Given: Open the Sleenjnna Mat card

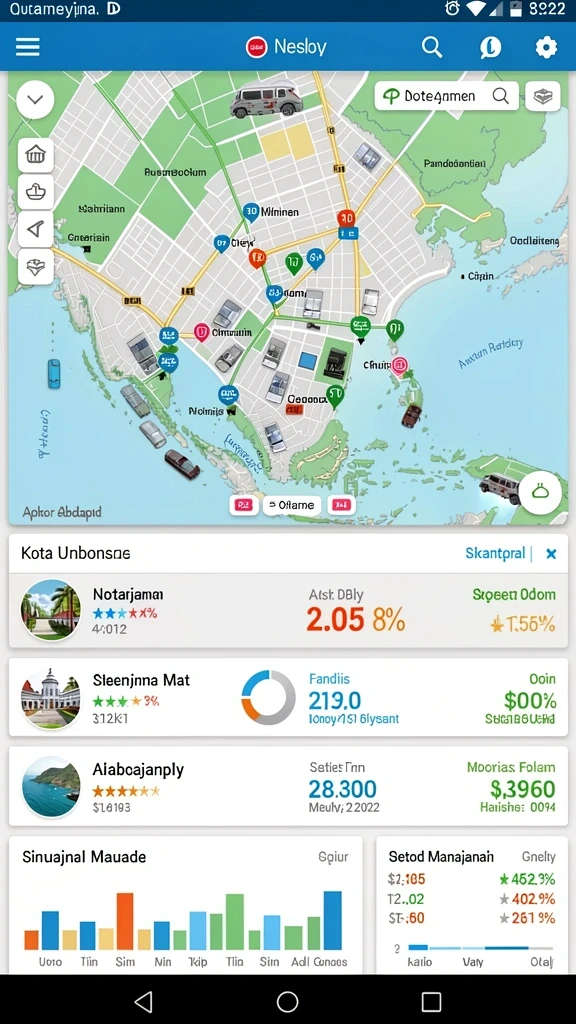Looking at the screenshot, I should (x=288, y=697).
